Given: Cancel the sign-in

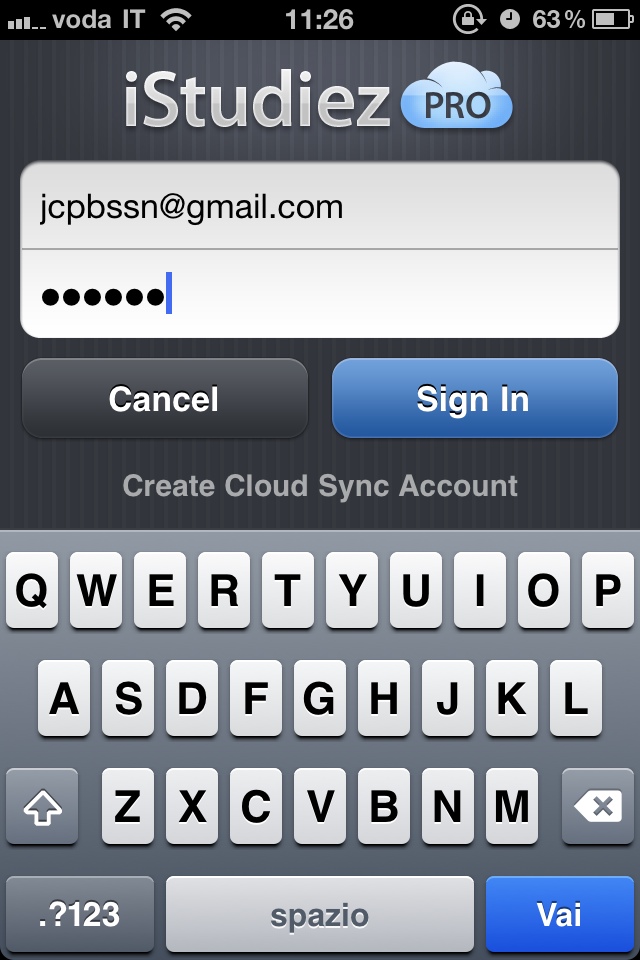Looking at the screenshot, I should (164, 399).
